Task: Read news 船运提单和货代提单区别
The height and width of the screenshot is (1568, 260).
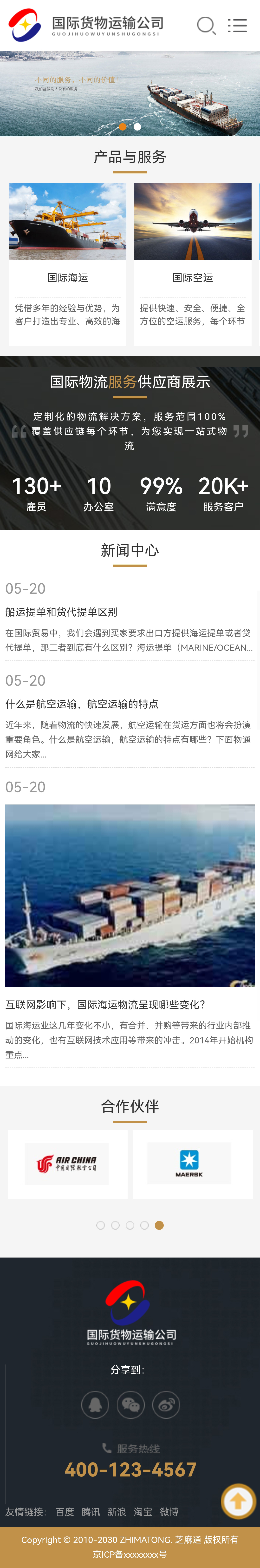Action: coord(61,612)
